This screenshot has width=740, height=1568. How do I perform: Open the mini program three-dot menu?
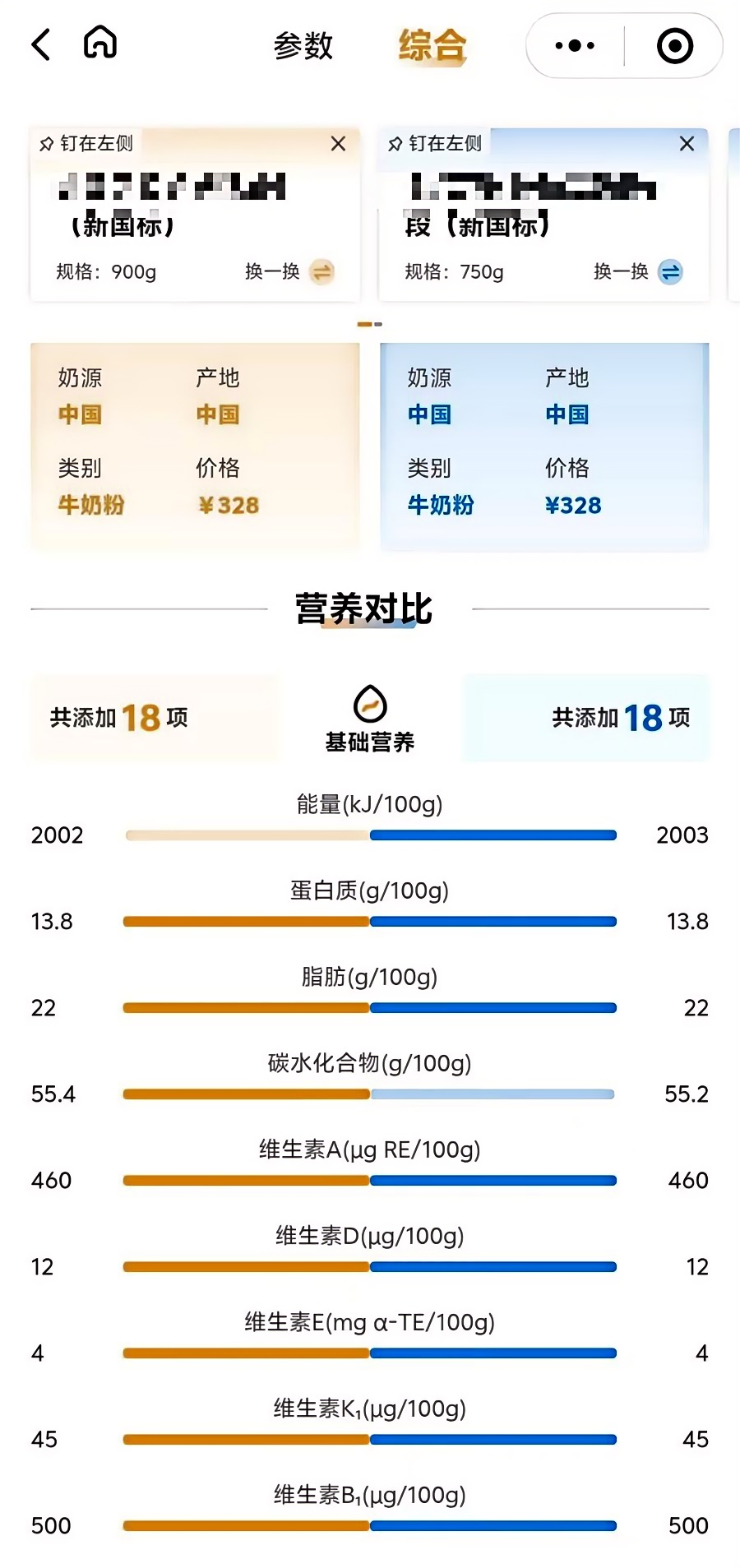click(575, 46)
